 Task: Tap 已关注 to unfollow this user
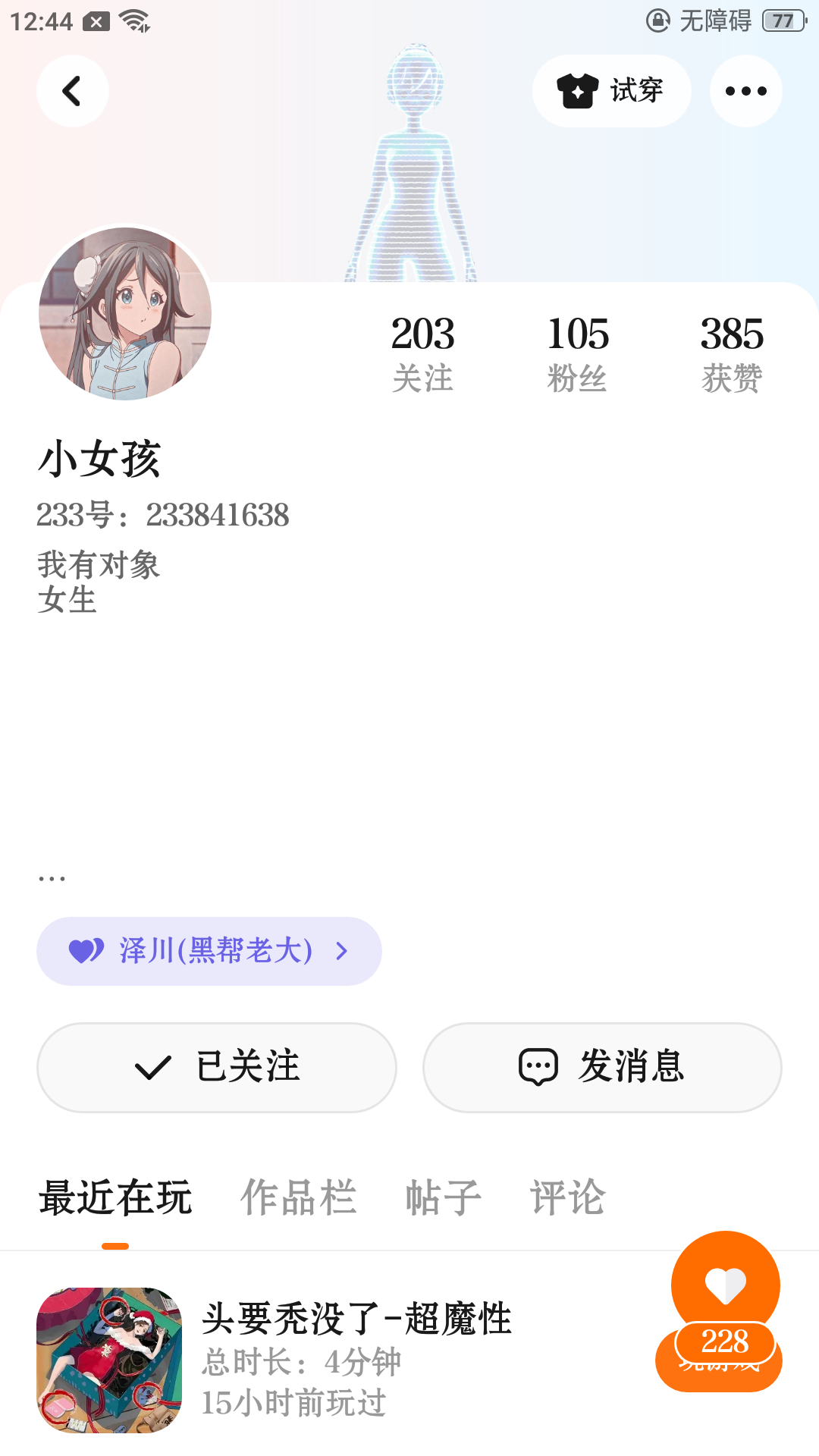coord(217,1067)
